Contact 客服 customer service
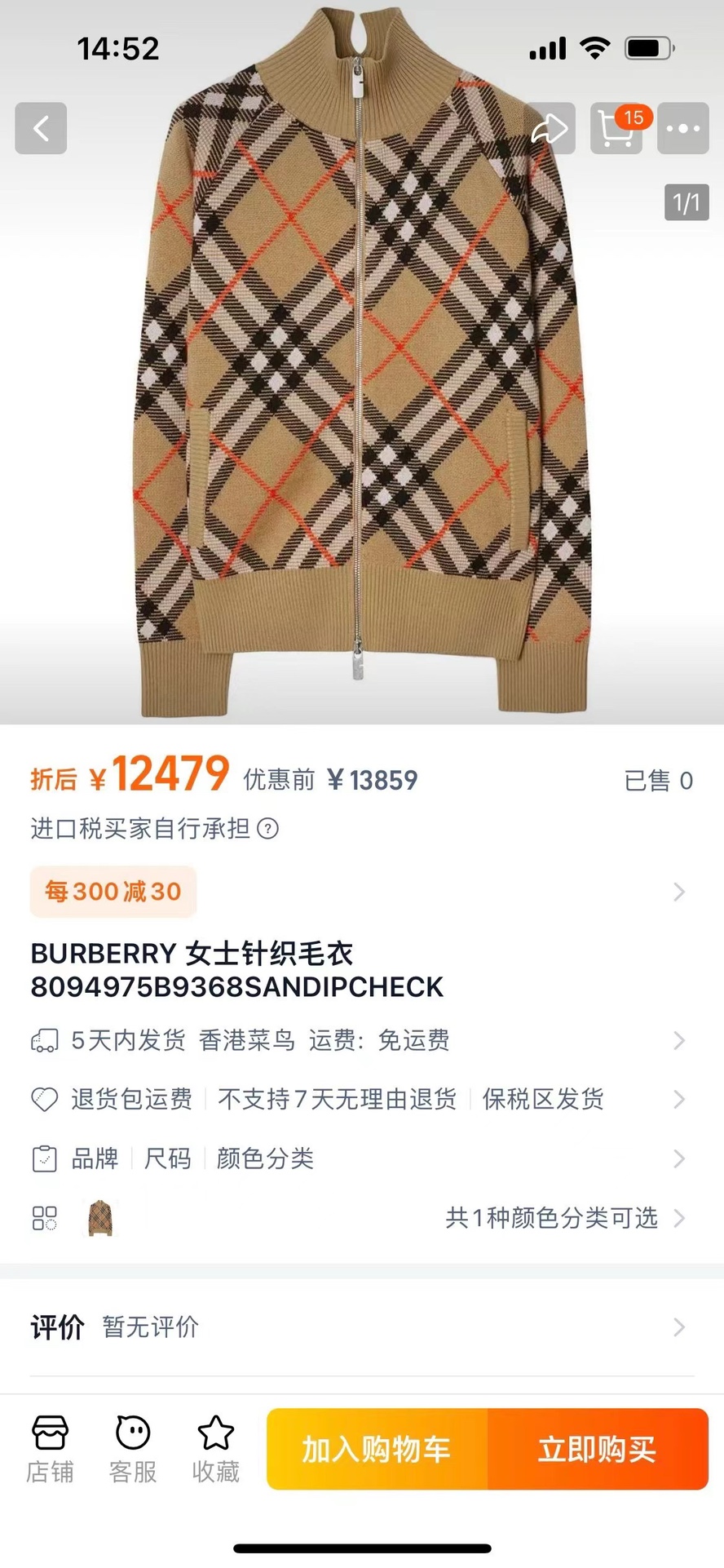Image resolution: width=724 pixels, height=1568 pixels. (x=133, y=1450)
